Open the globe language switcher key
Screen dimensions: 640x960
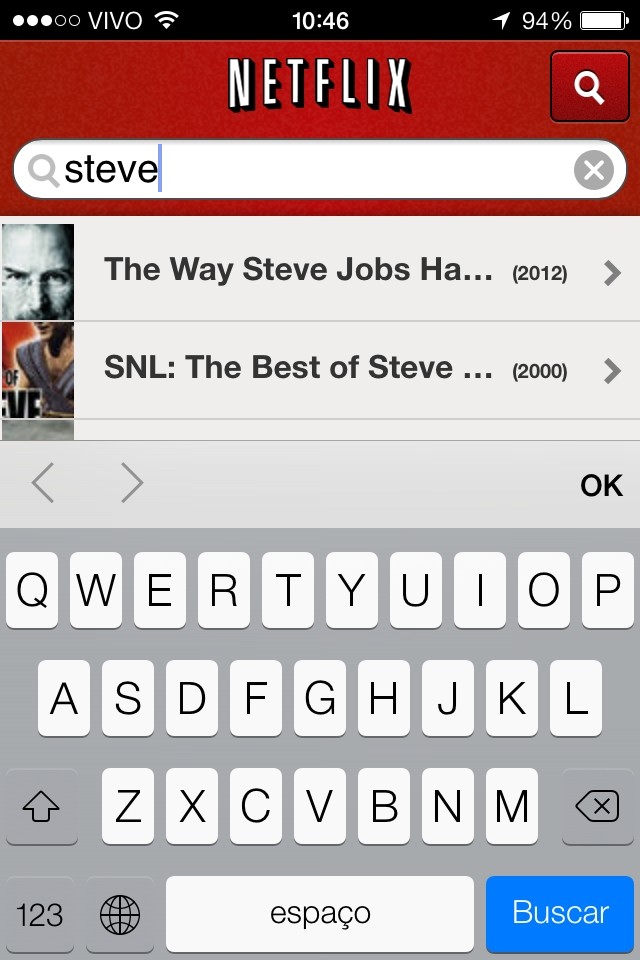(x=120, y=913)
